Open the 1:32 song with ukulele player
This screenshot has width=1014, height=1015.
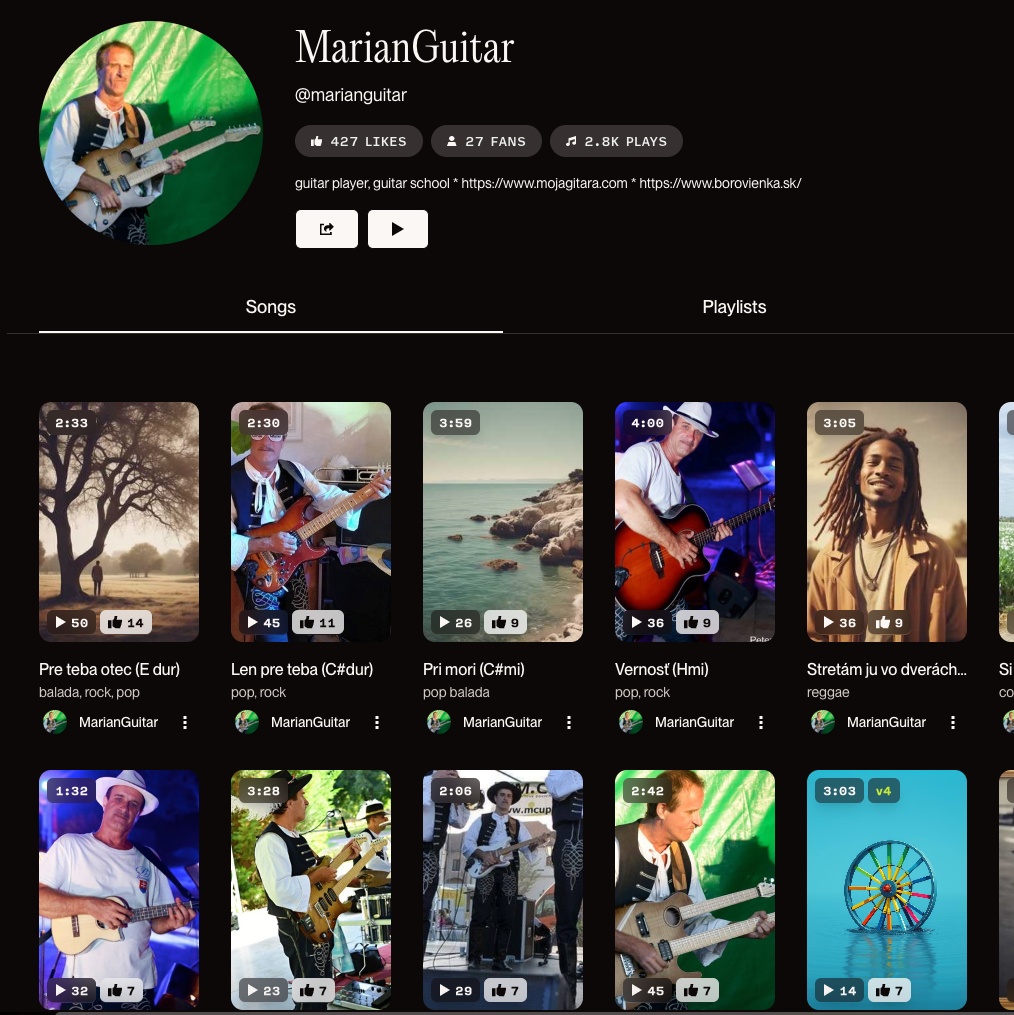pos(119,890)
